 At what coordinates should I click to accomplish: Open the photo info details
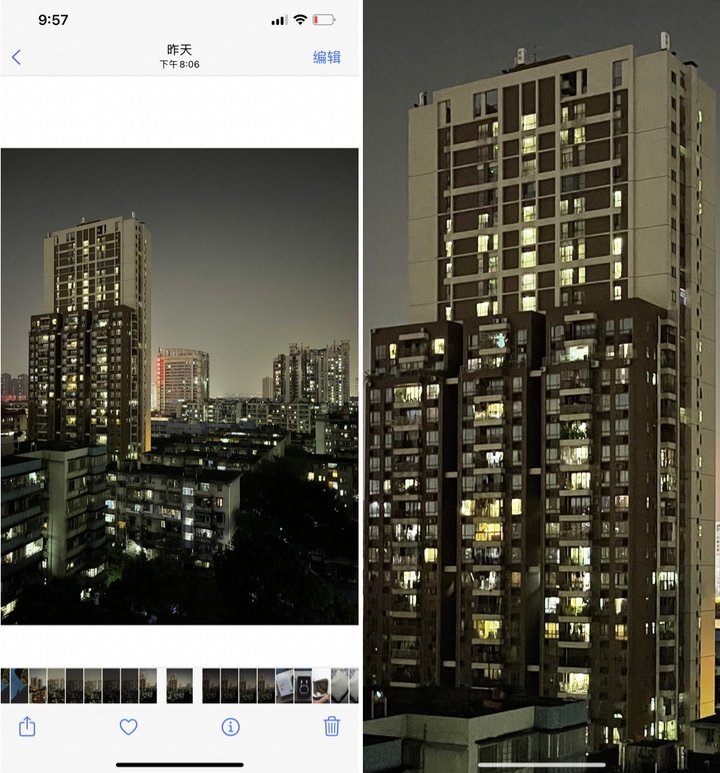(x=230, y=727)
